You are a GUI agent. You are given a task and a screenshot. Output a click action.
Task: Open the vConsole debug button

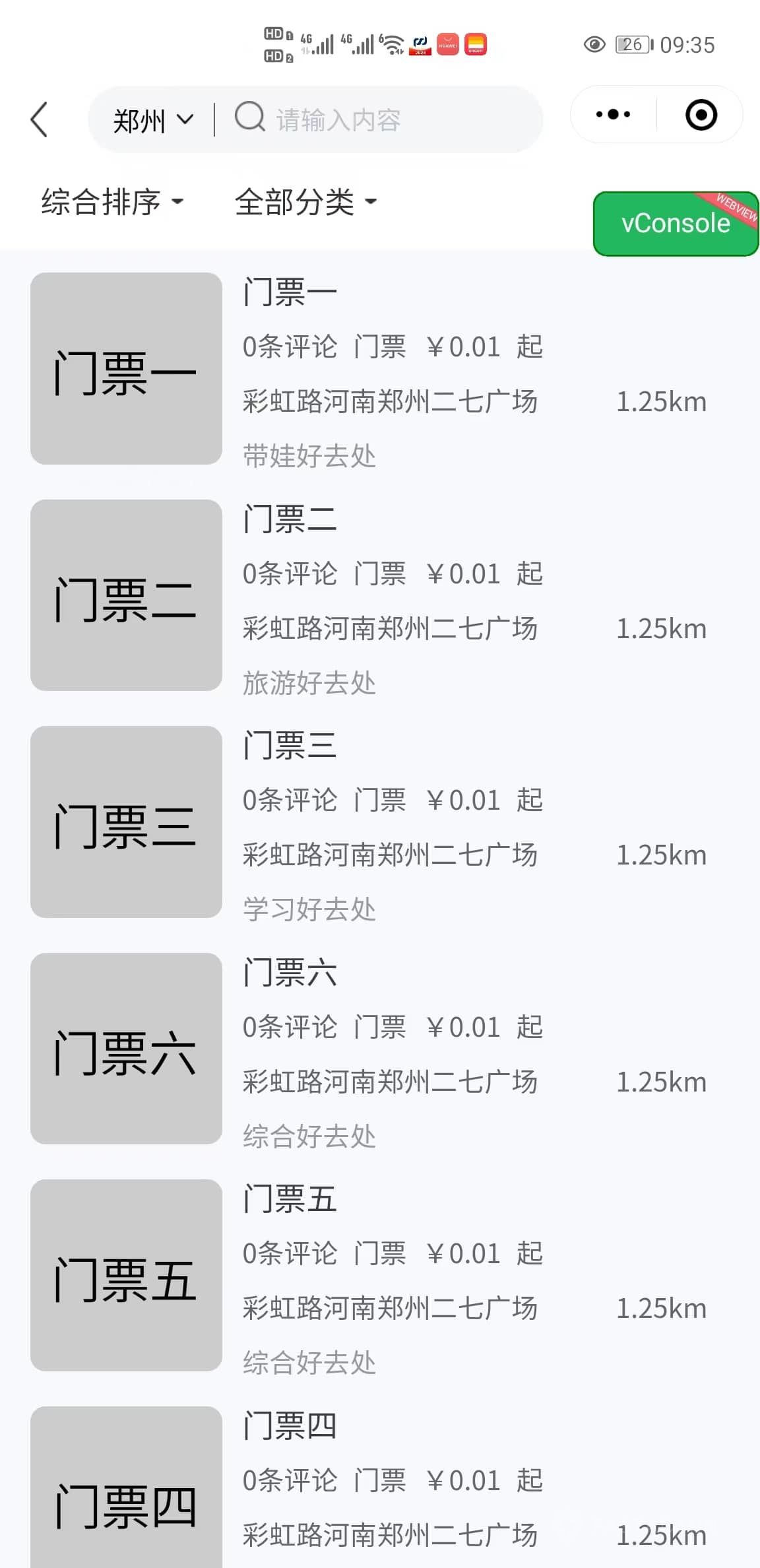coord(676,224)
